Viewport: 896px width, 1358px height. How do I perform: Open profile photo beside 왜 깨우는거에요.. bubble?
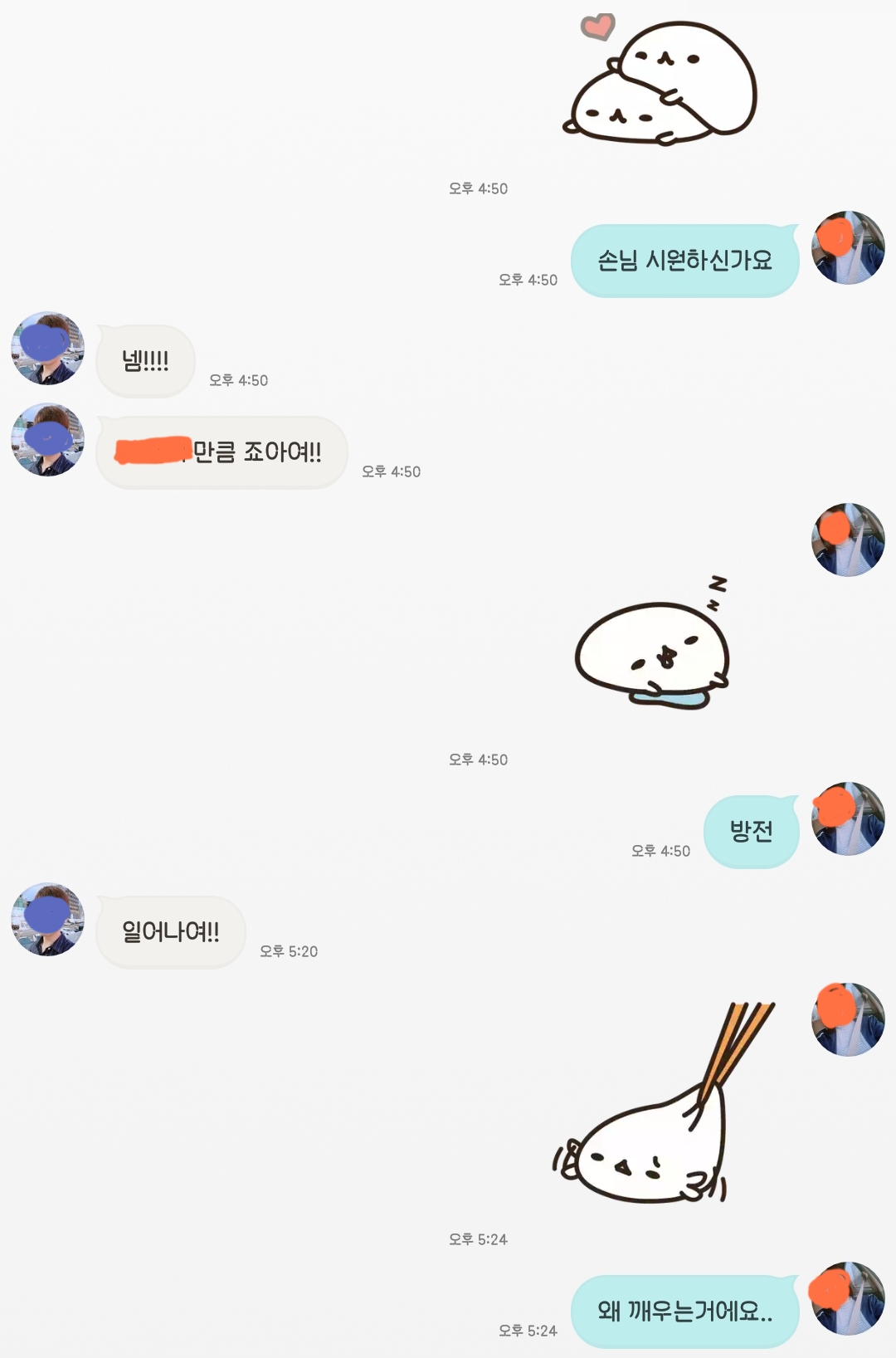[x=848, y=1298]
